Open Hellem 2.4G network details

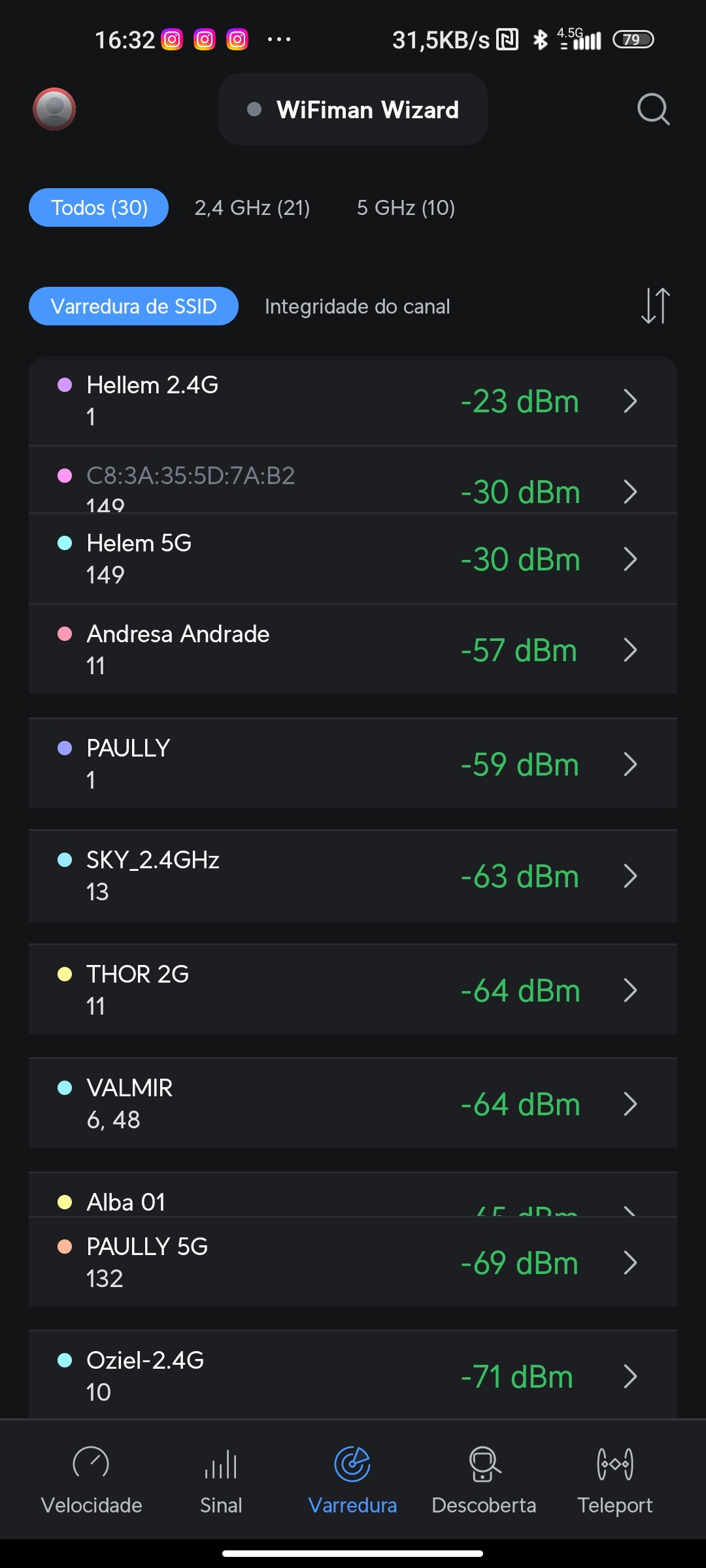click(x=353, y=401)
